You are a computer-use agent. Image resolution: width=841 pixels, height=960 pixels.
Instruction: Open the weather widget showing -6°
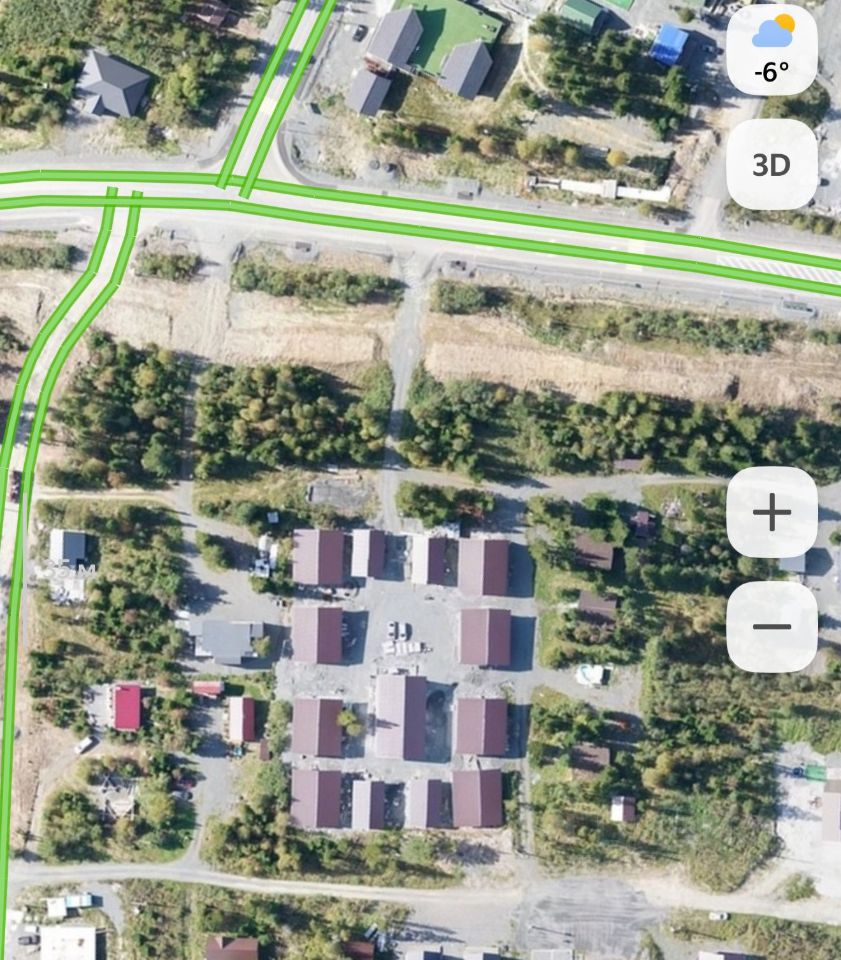(x=771, y=50)
